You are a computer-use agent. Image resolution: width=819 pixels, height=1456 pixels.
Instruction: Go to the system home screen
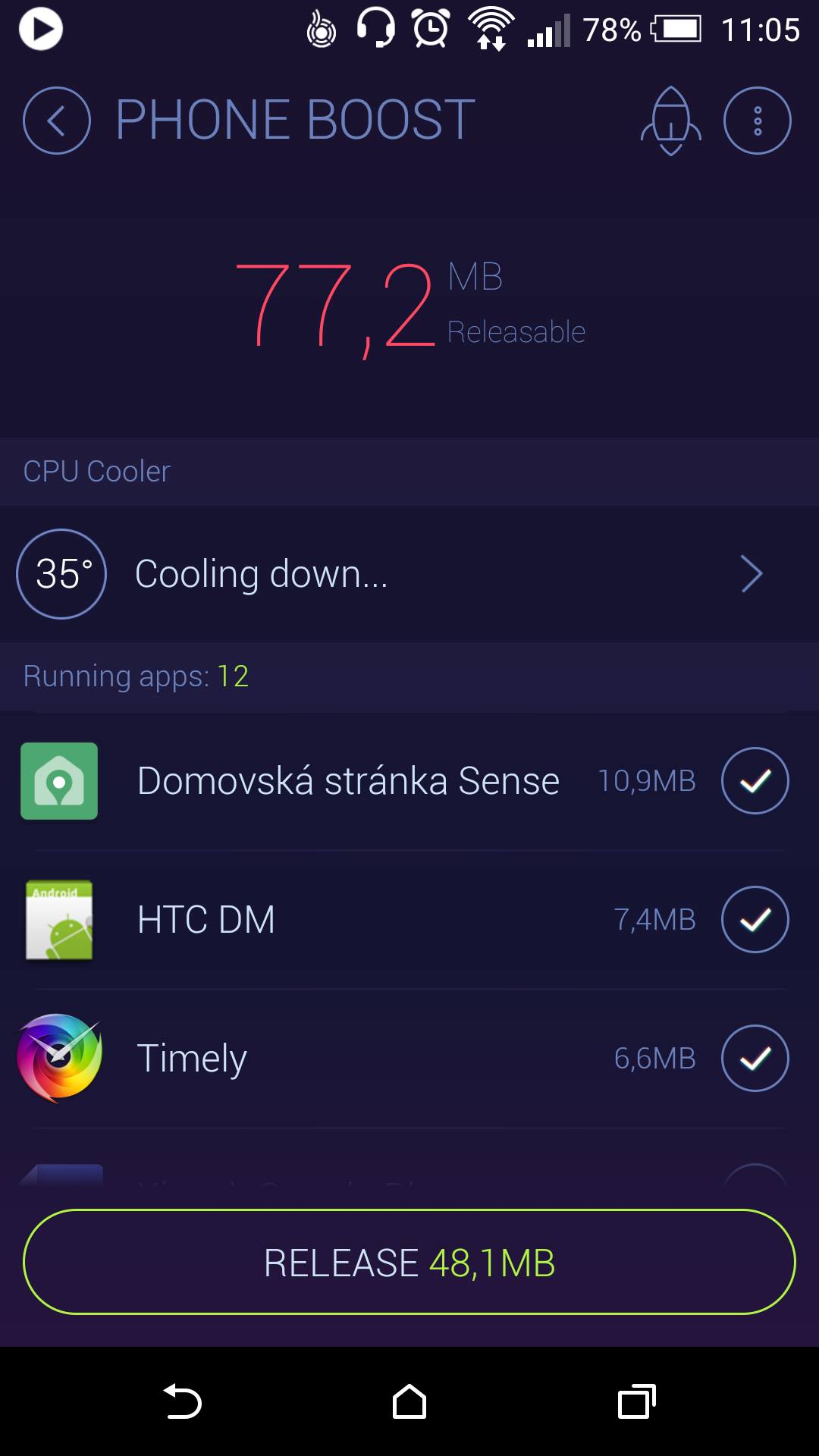(x=409, y=1401)
